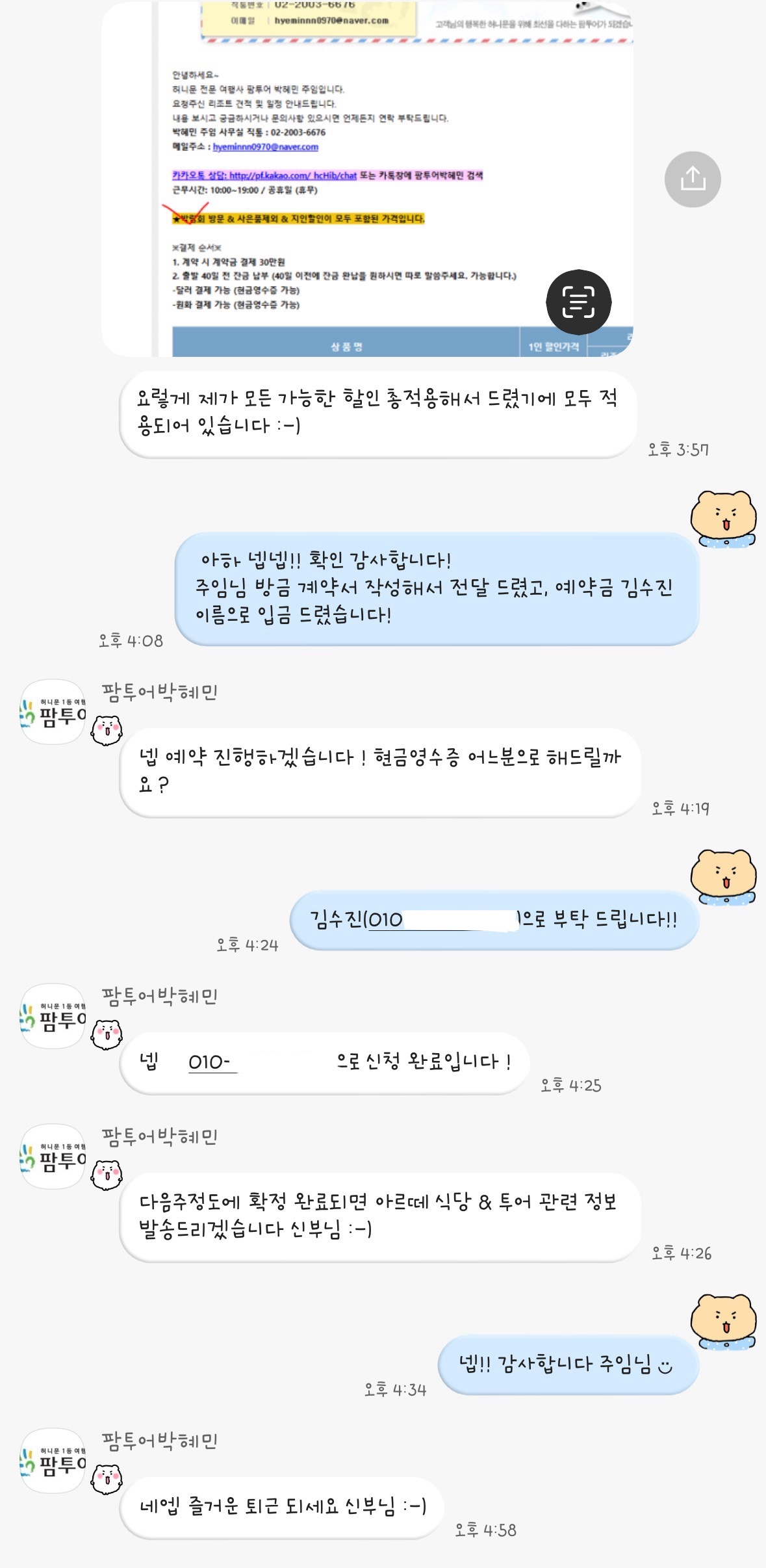View sender profile above the 신청 완료입니다 message
This screenshot has width=766, height=1568.
point(53,1016)
